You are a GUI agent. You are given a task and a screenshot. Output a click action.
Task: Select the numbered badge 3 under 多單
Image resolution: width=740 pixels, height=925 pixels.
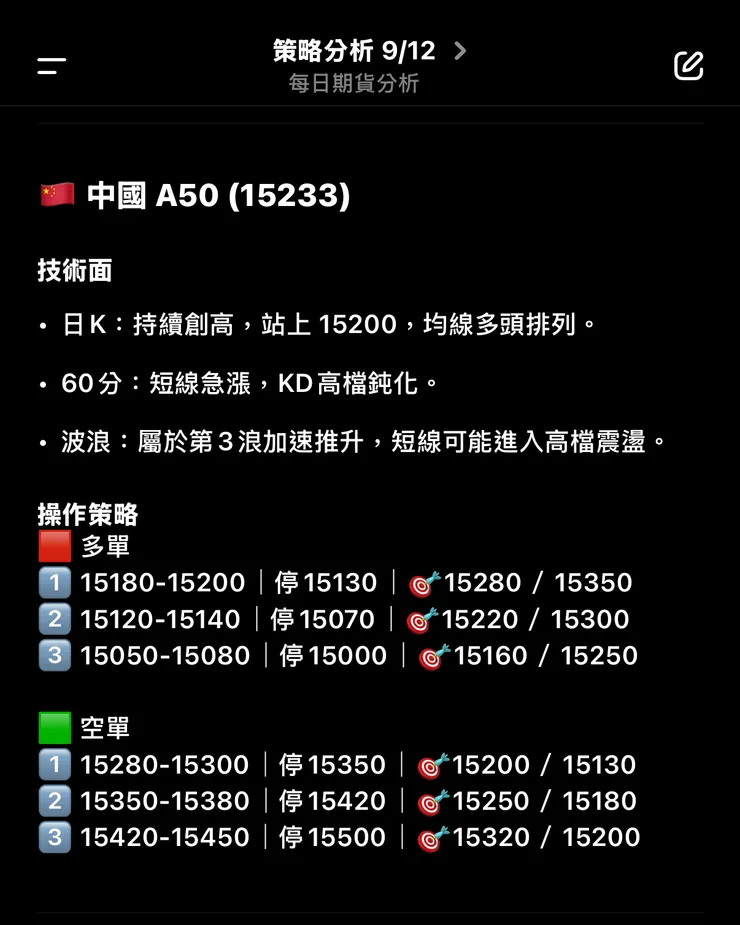coord(54,656)
